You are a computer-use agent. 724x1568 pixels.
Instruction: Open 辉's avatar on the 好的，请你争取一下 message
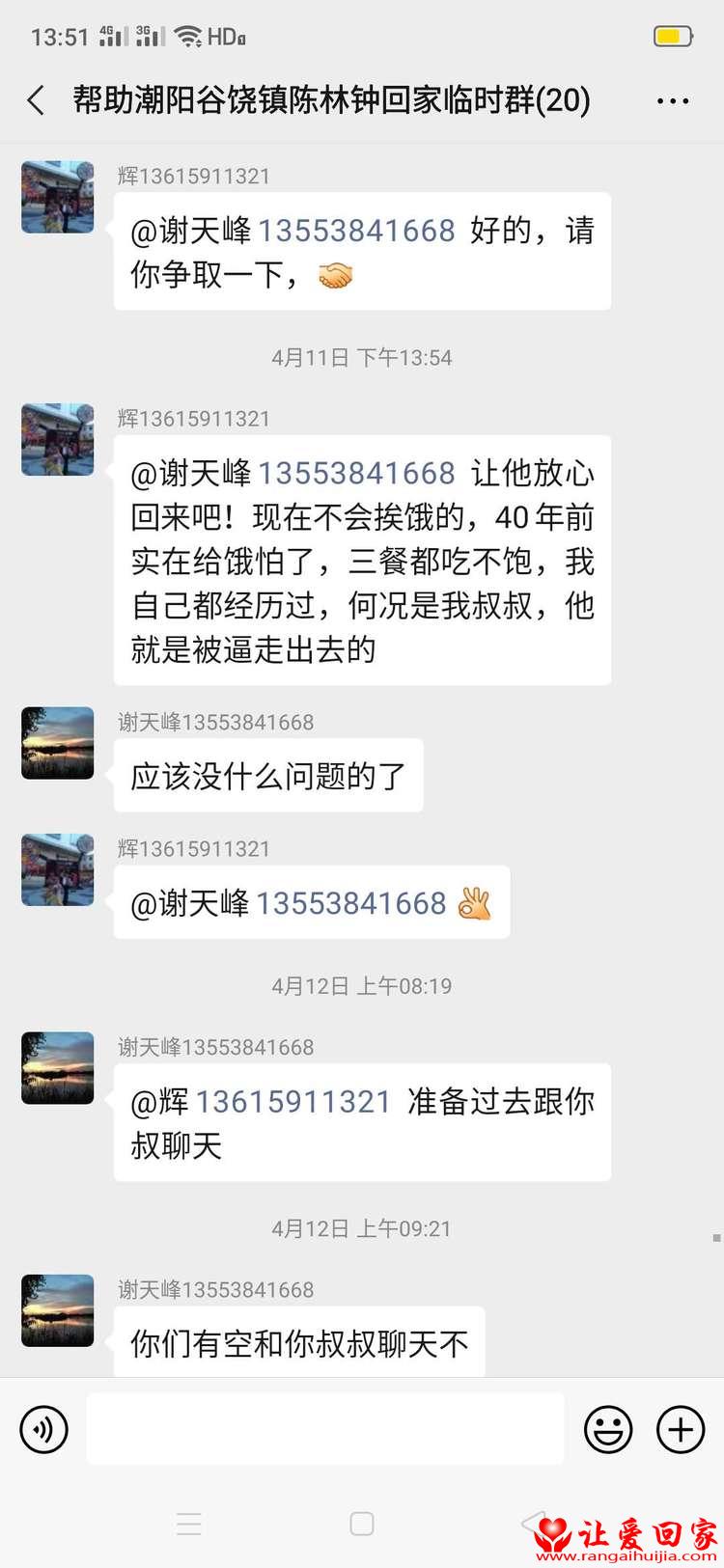pyautogui.click(x=58, y=198)
